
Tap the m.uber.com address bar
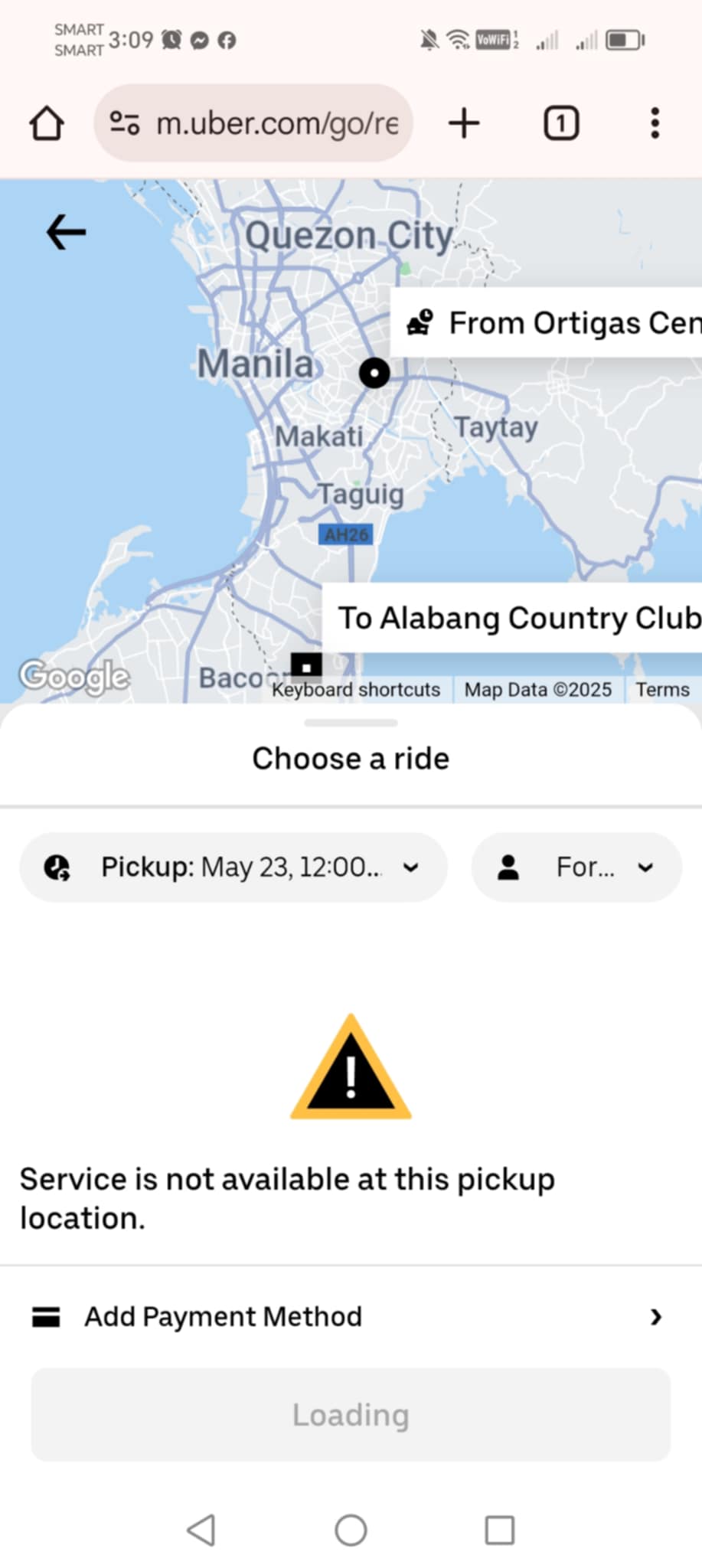(253, 123)
